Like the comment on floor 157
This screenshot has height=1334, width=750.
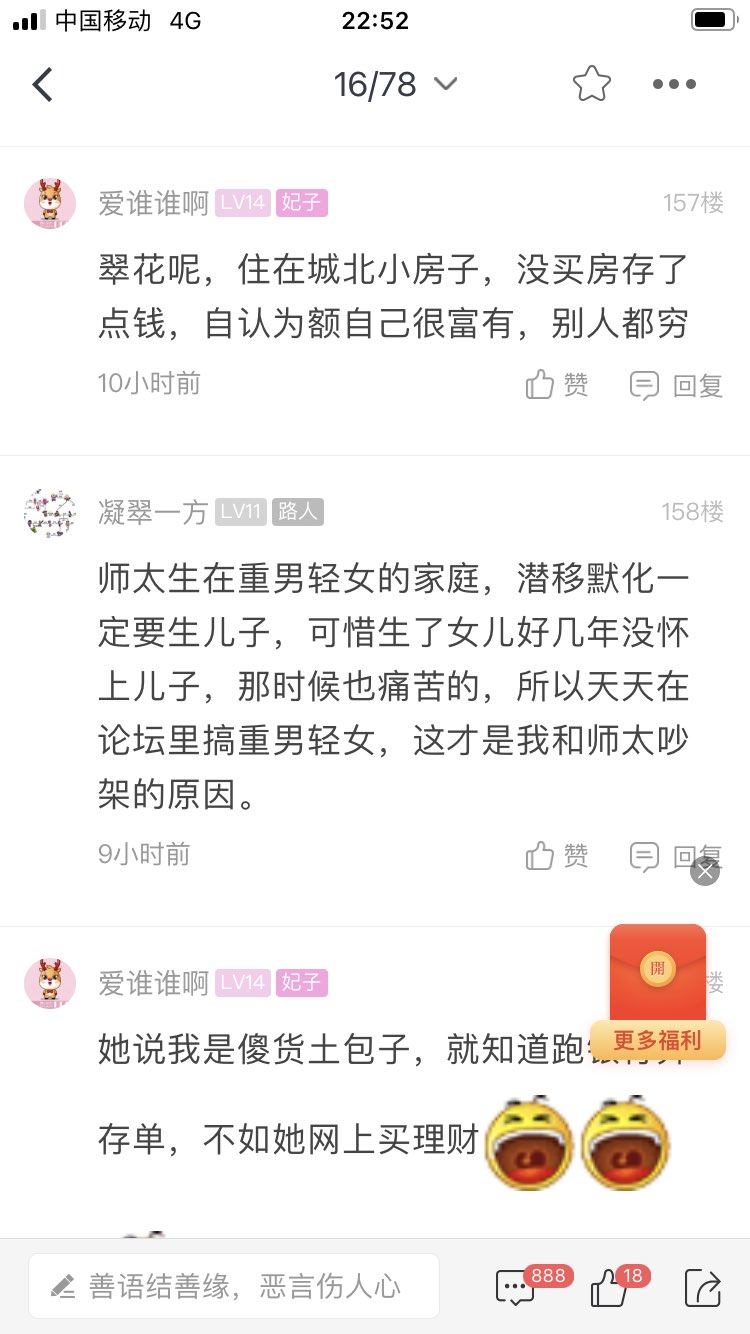pos(557,385)
